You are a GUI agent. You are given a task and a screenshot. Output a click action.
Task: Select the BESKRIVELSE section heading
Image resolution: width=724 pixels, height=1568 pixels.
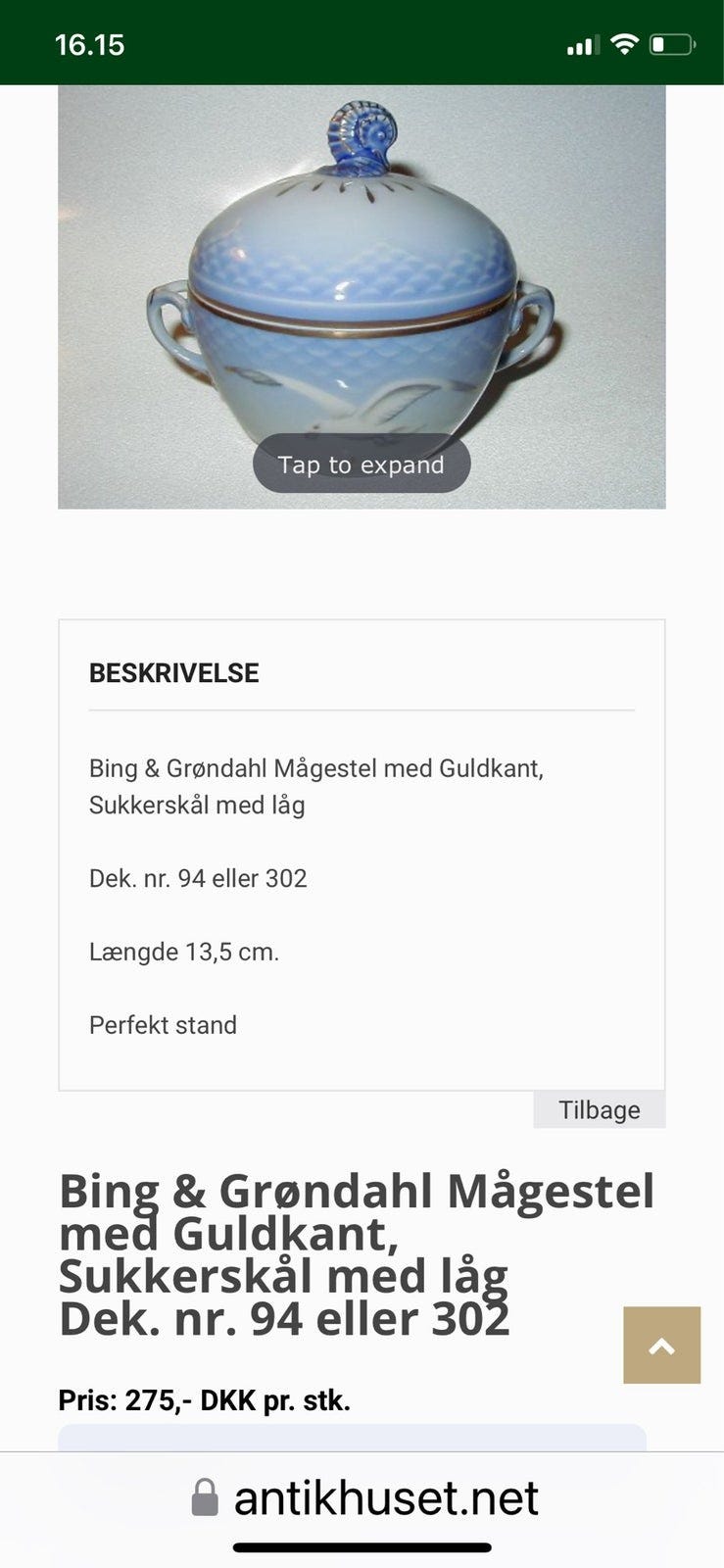pyautogui.click(x=173, y=672)
